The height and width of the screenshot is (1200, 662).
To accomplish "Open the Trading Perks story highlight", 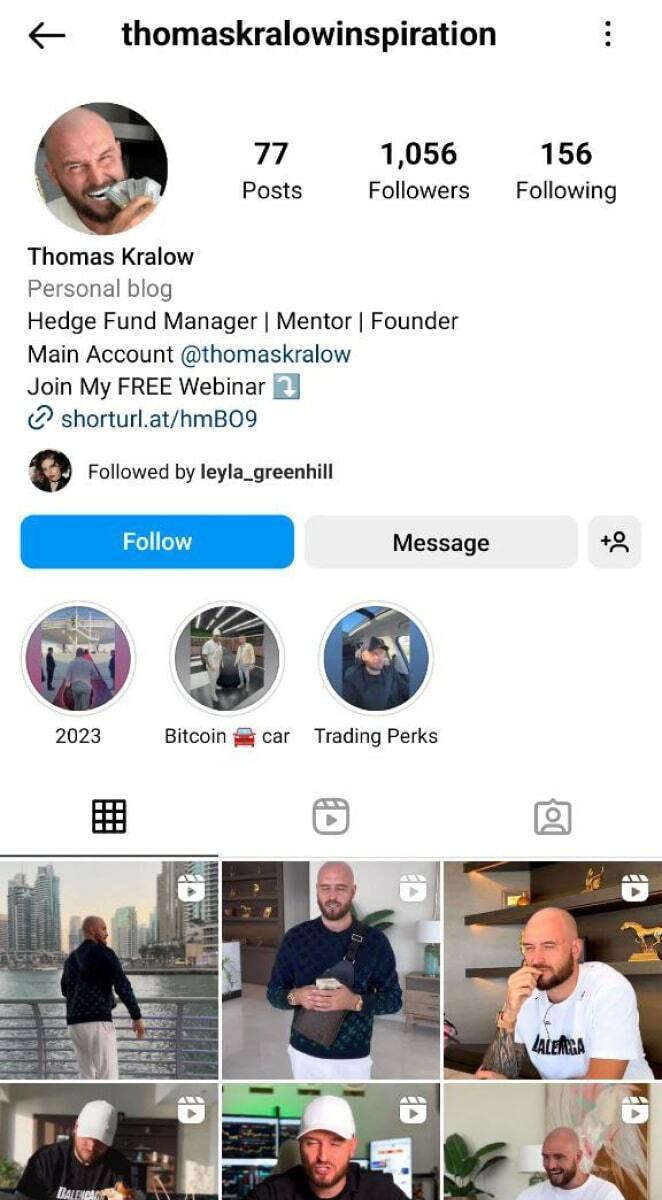I will (376, 658).
